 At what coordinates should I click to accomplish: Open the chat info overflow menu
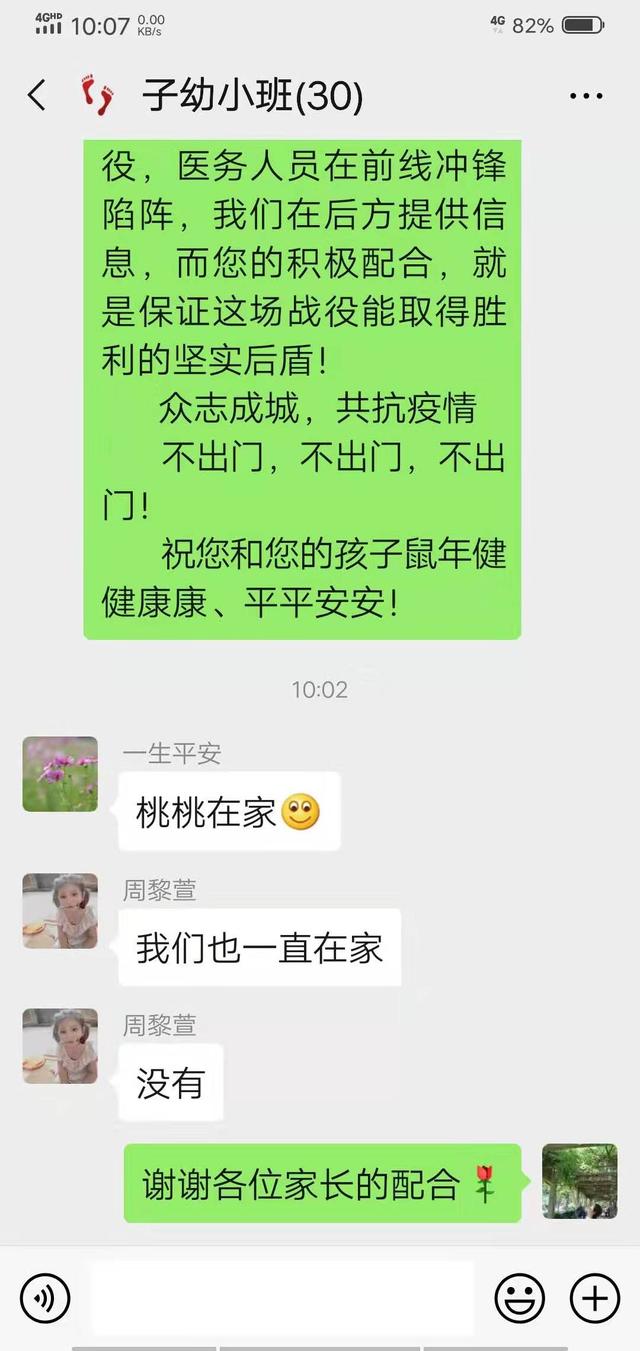pyautogui.click(x=586, y=96)
